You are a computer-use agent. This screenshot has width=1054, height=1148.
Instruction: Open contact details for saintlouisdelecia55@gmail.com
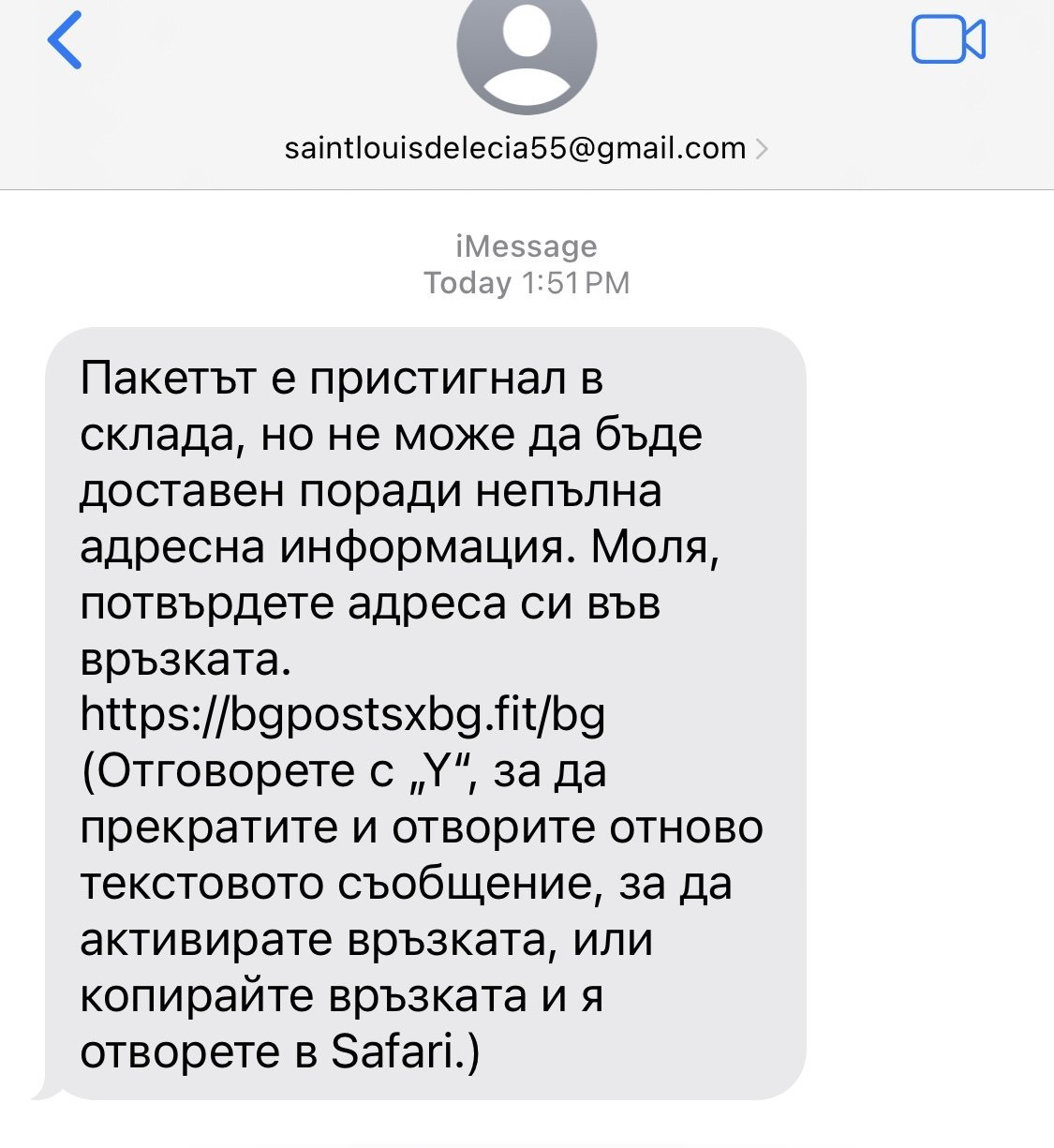point(526,149)
